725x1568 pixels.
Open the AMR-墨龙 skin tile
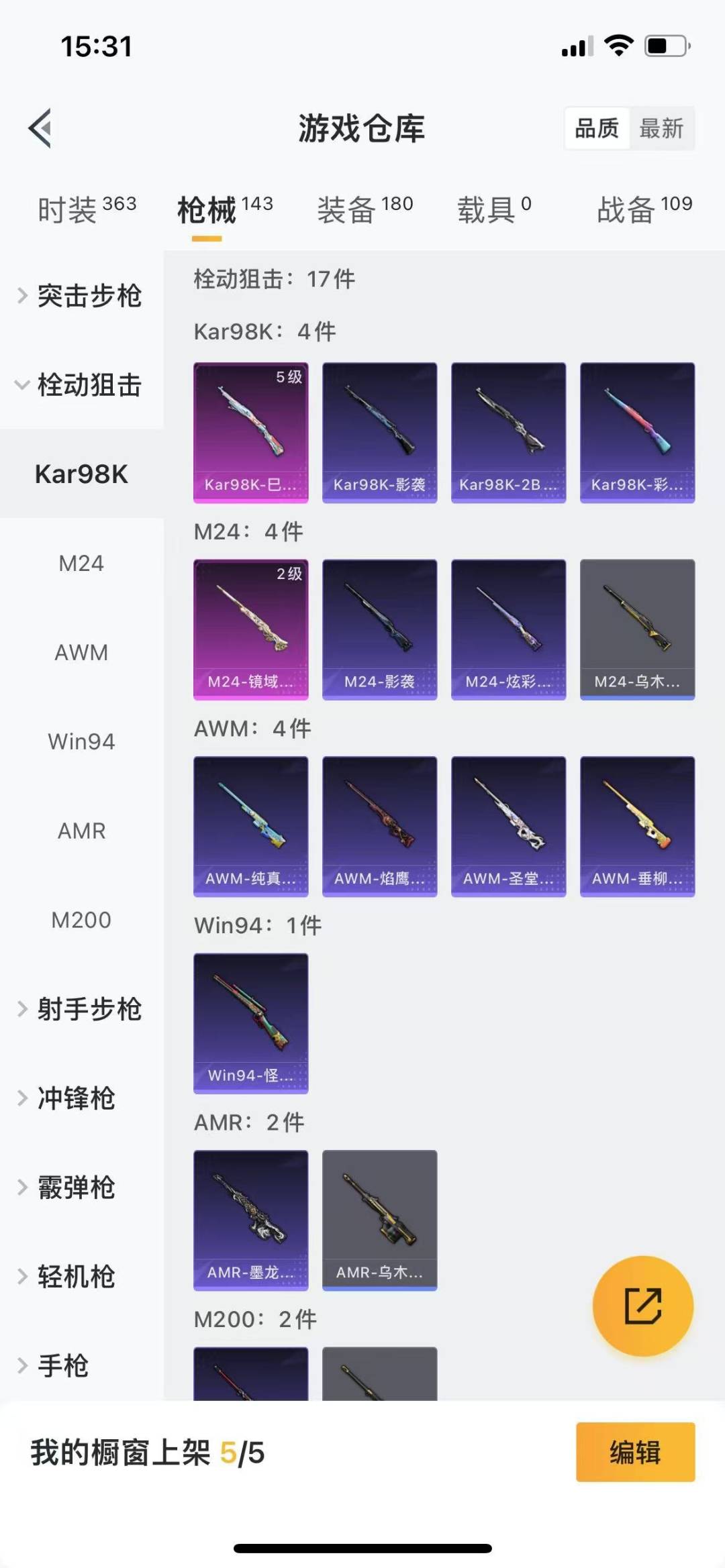251,1220
